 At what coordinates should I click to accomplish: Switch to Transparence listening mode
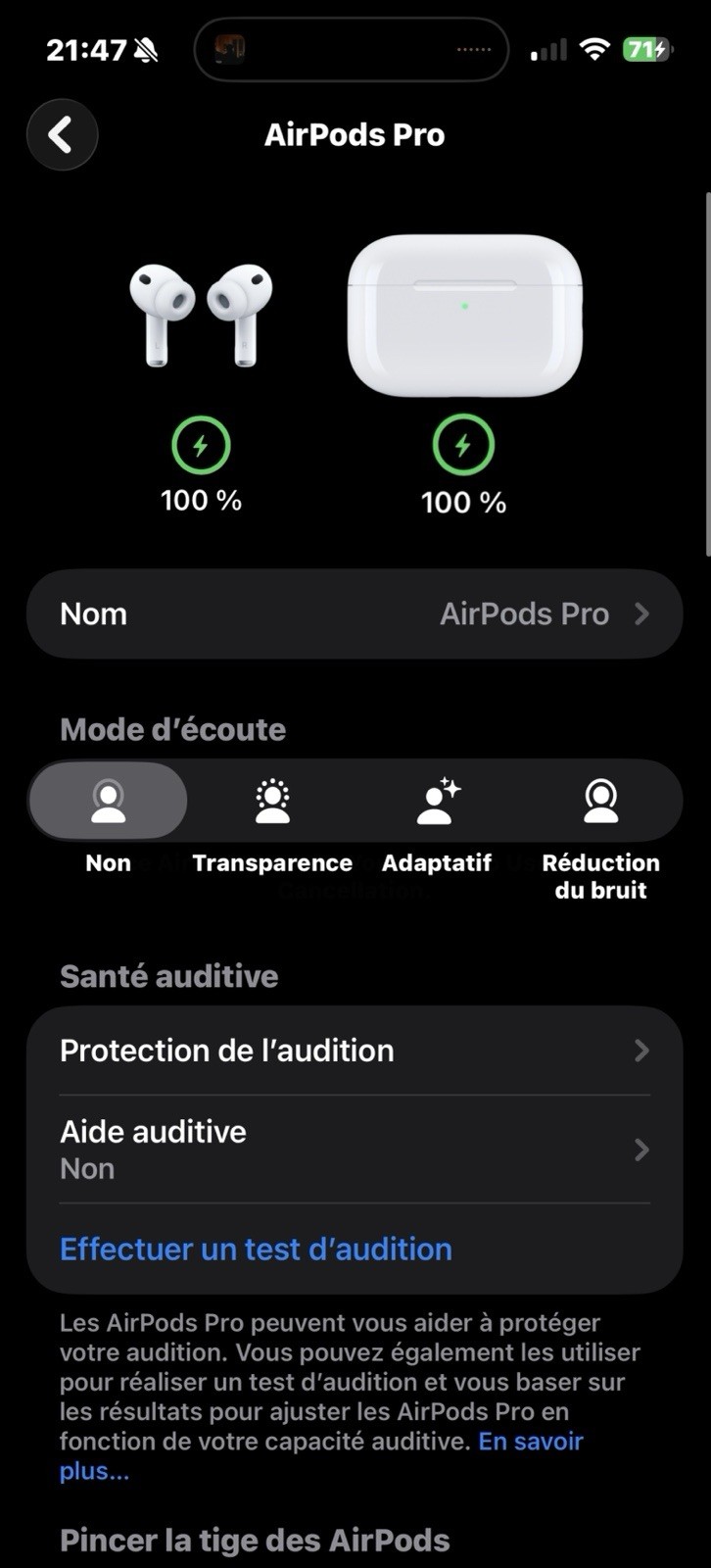[x=272, y=802]
